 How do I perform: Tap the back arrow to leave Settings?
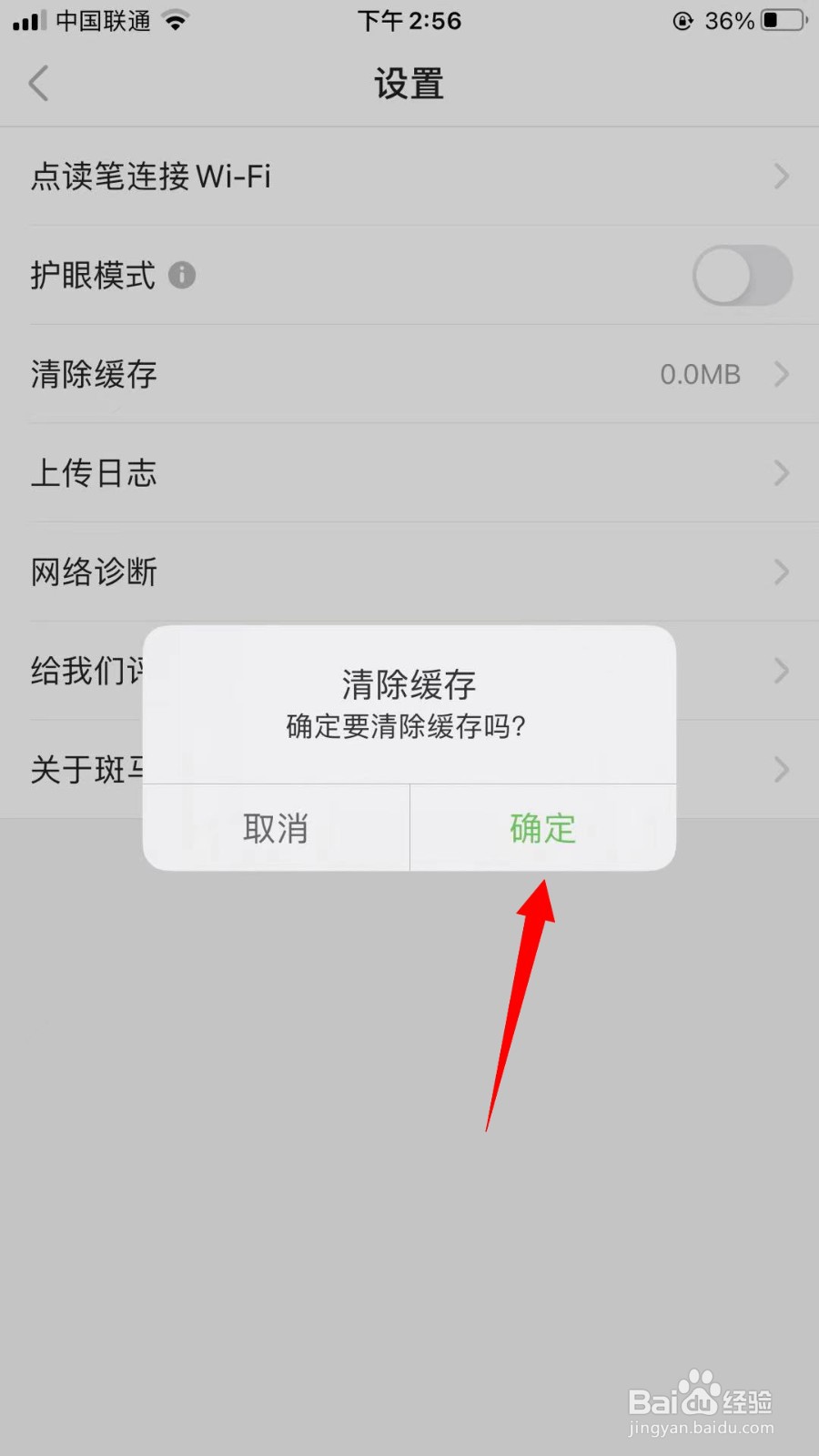point(38,83)
